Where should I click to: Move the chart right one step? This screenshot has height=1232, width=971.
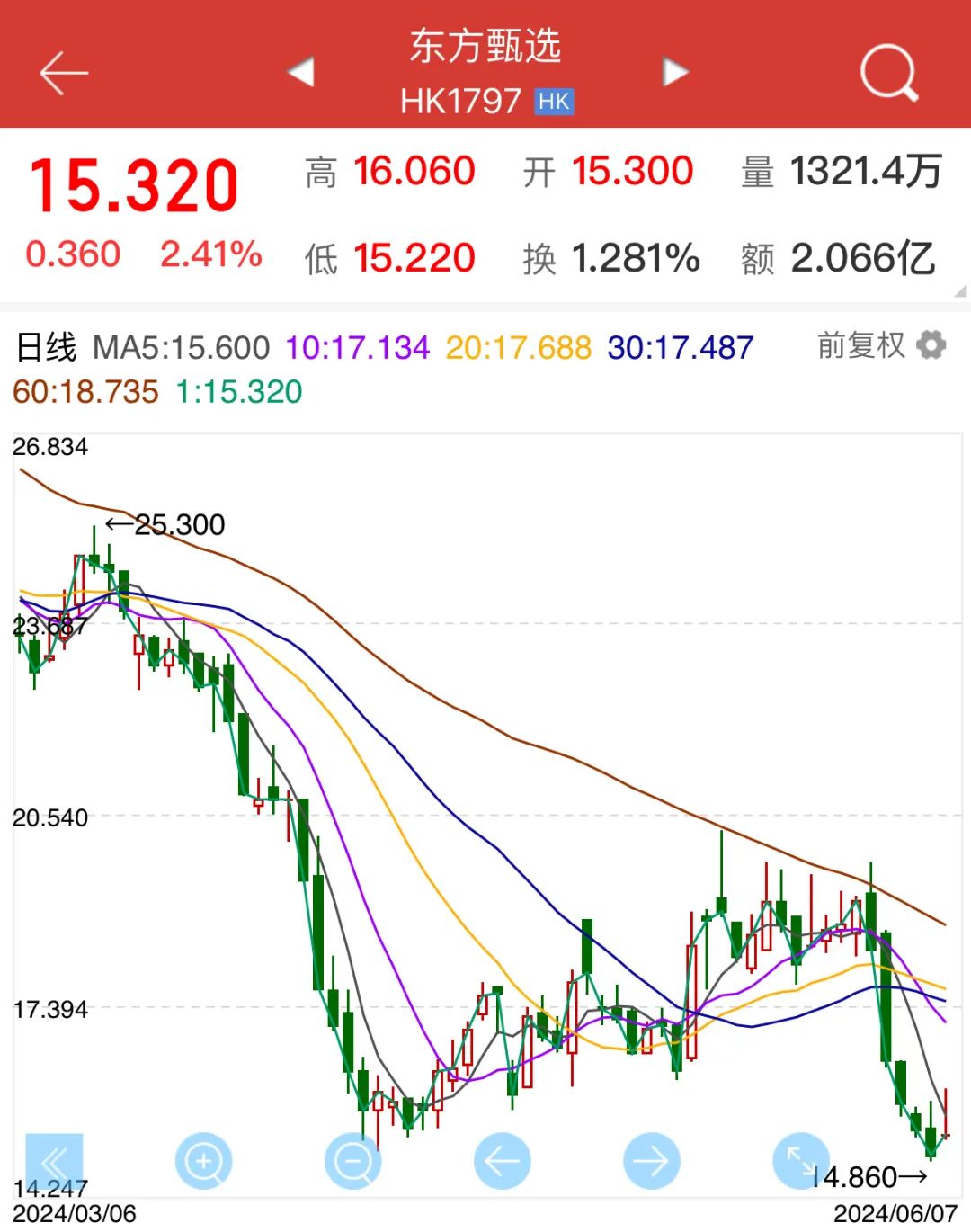point(651,1162)
